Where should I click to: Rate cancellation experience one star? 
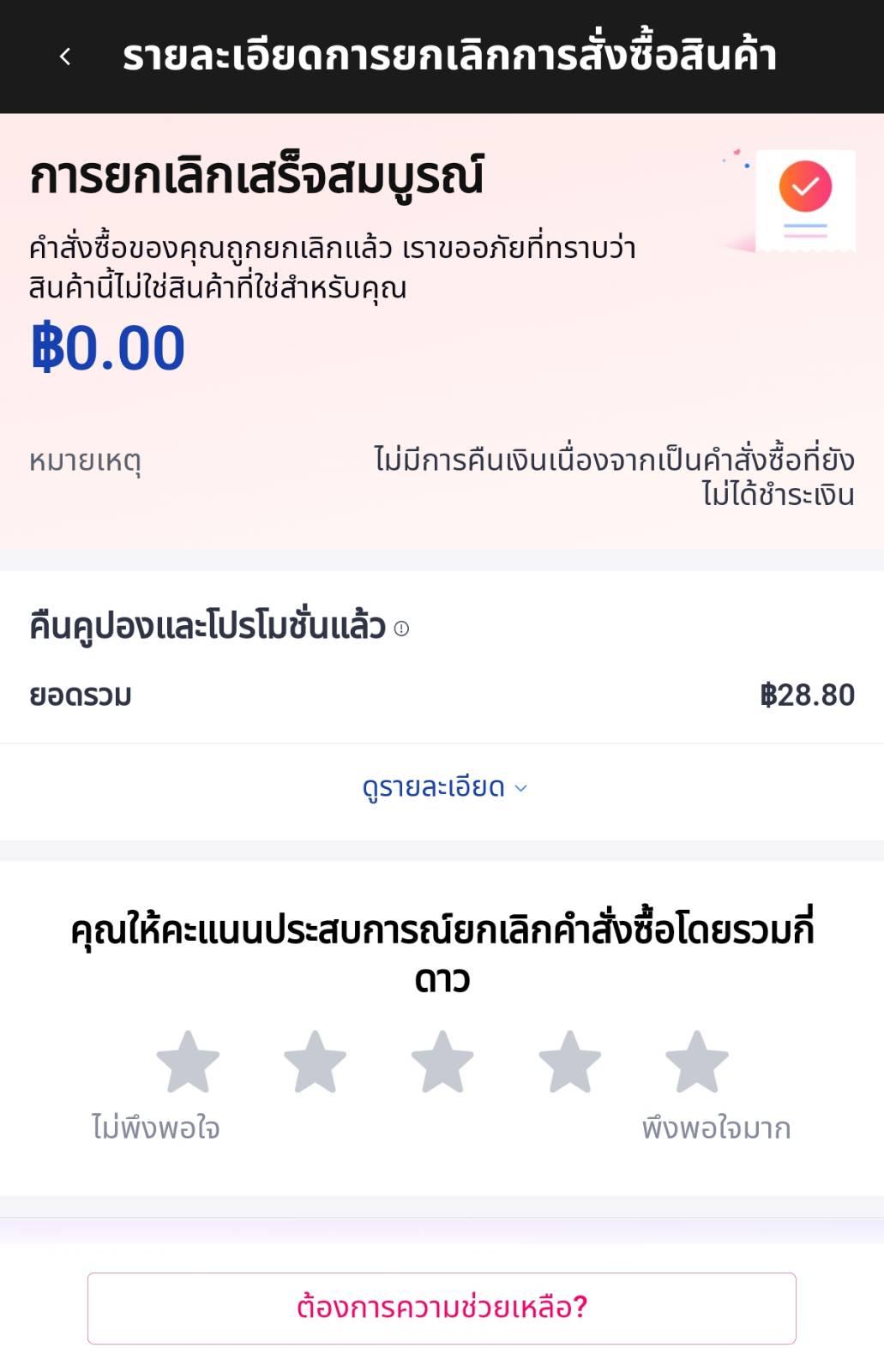point(188,1062)
